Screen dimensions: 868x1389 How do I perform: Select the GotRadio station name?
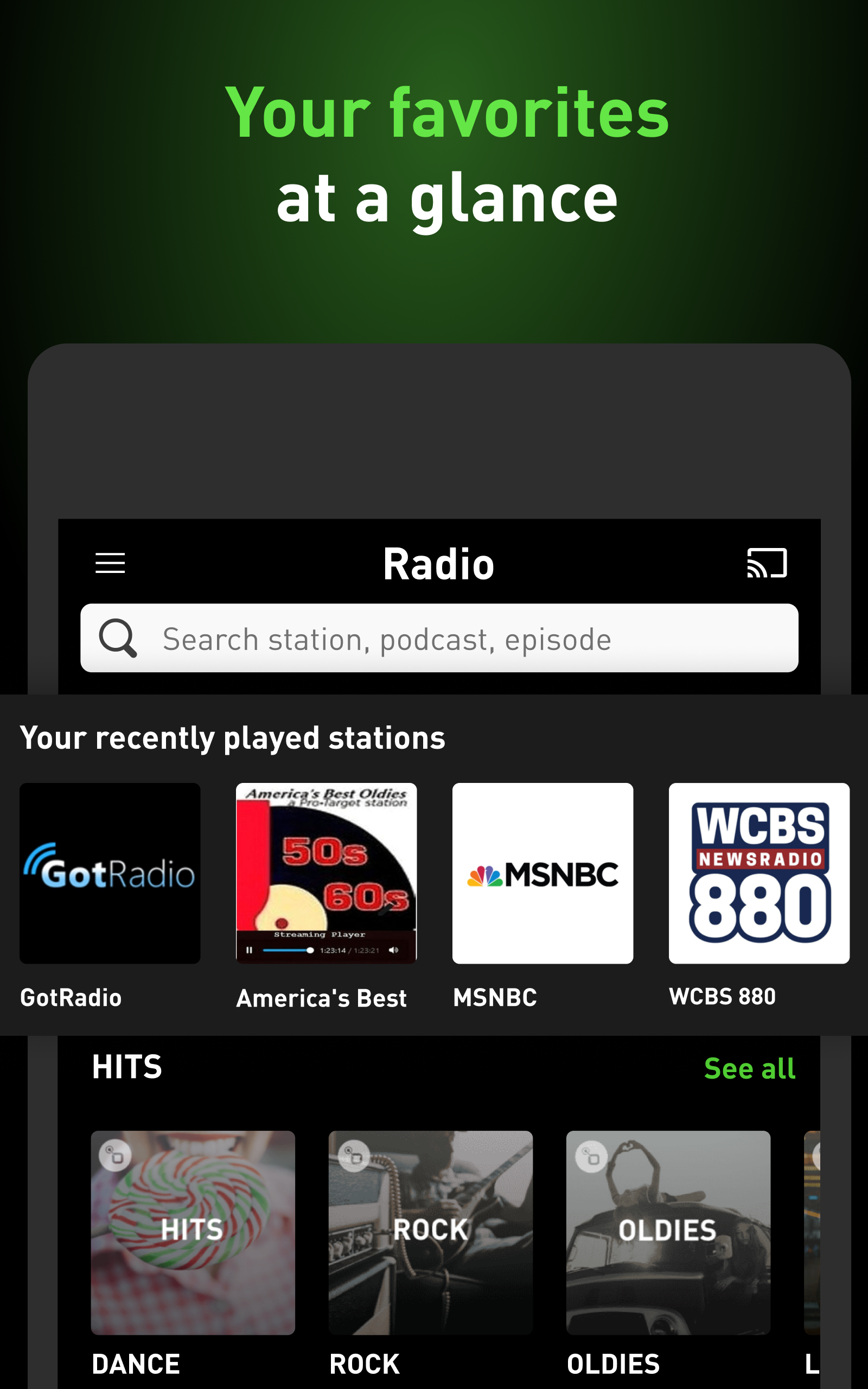(x=71, y=998)
